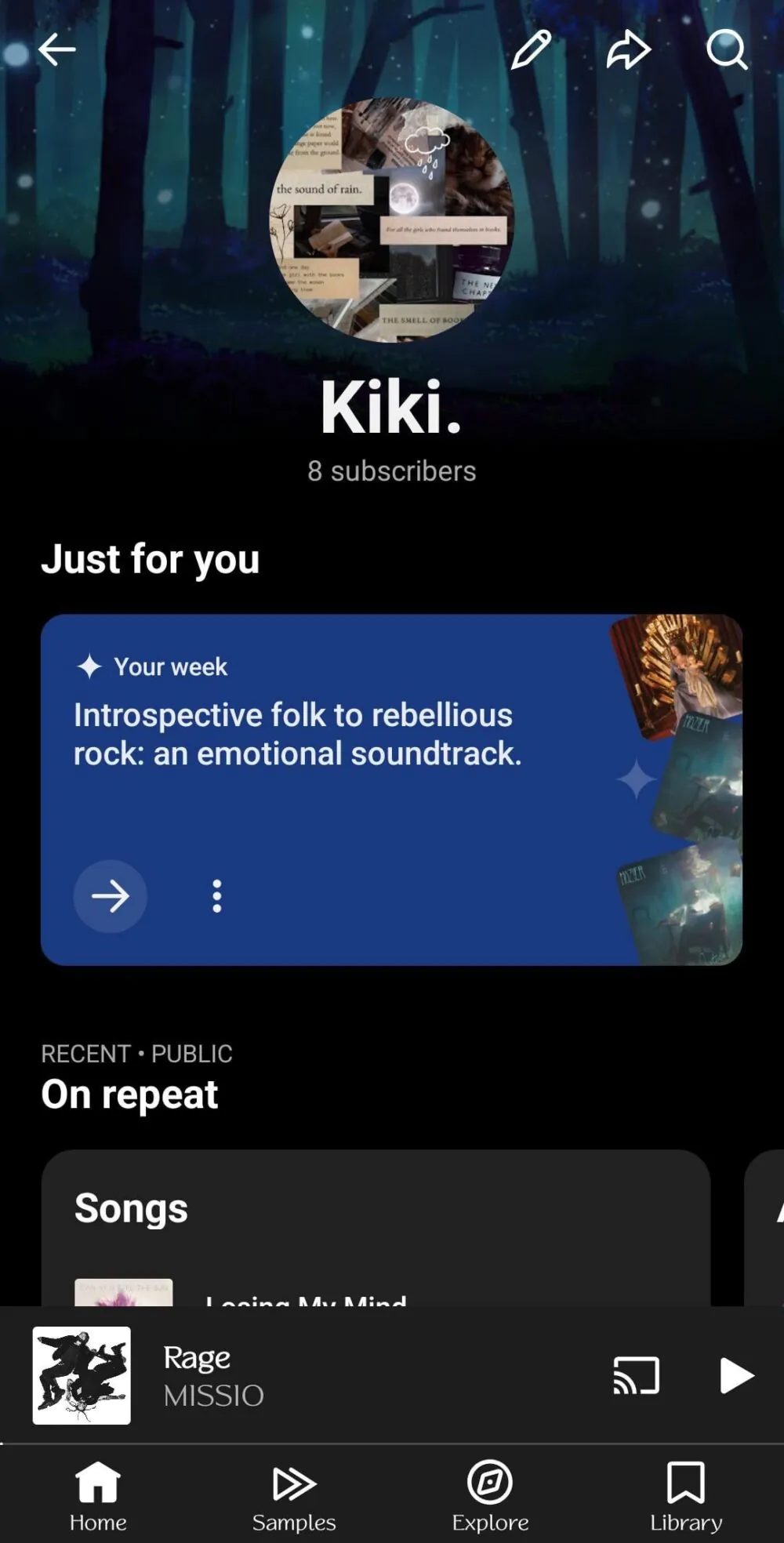Play the song Rage by MISSIO
The image size is (784, 1543).
click(x=735, y=1375)
